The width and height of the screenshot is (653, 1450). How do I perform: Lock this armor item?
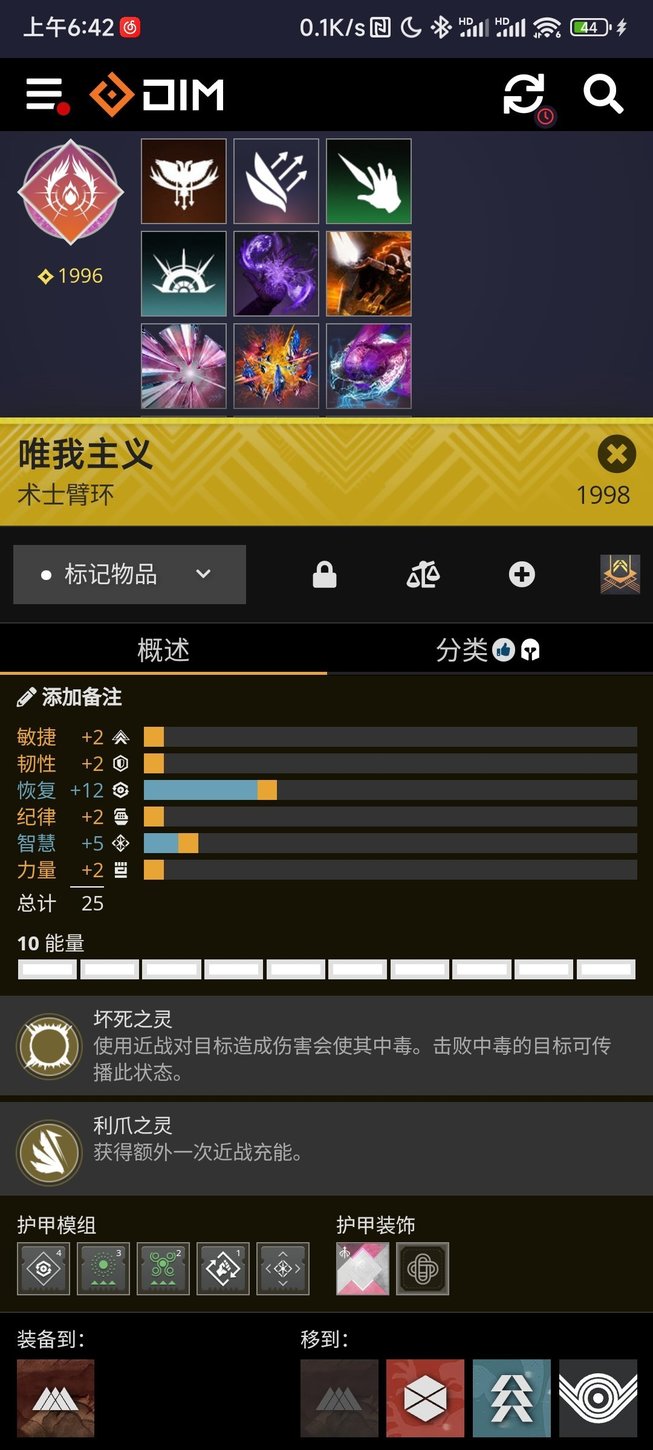pyautogui.click(x=324, y=575)
